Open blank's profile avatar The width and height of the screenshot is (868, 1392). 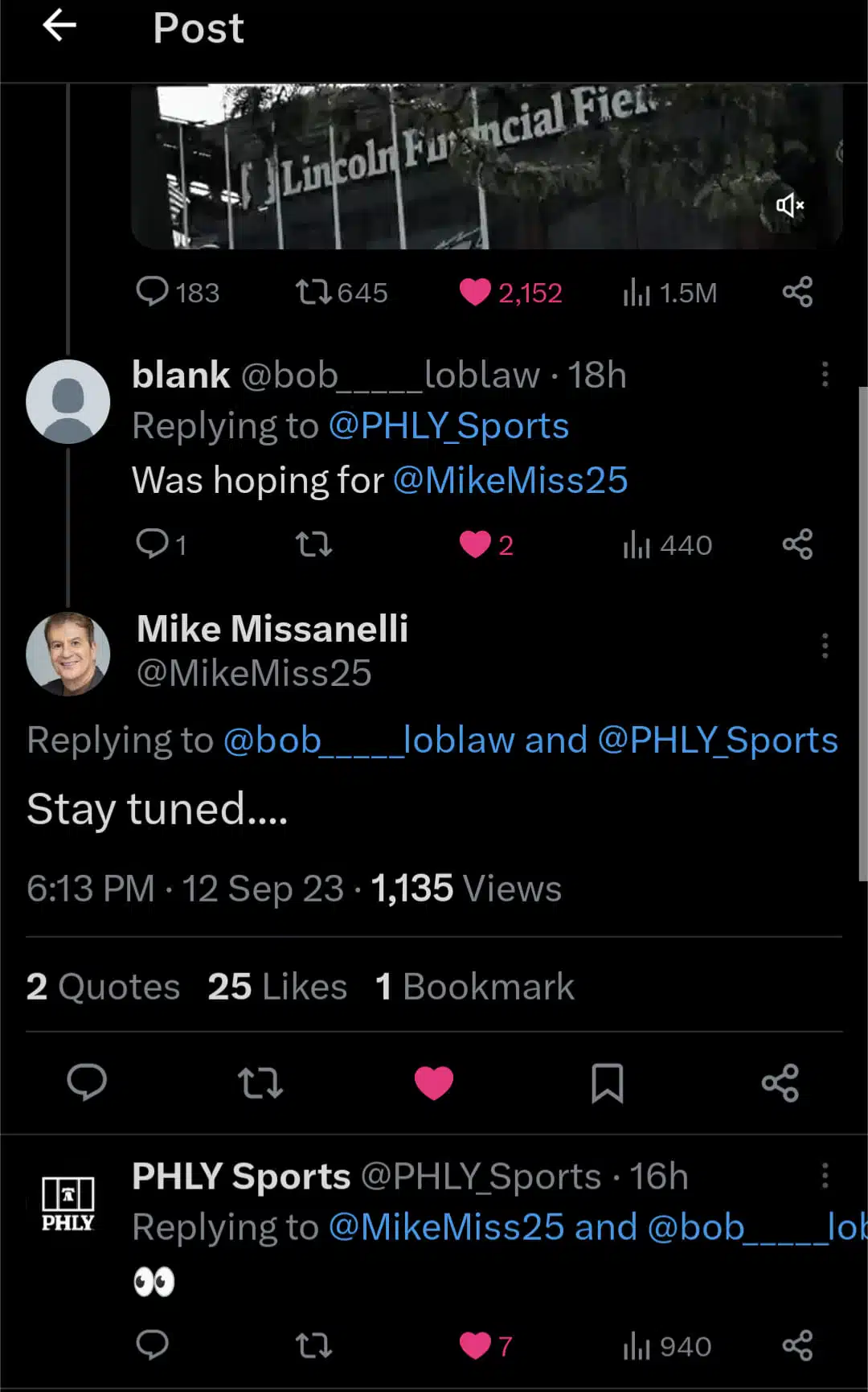click(x=68, y=401)
